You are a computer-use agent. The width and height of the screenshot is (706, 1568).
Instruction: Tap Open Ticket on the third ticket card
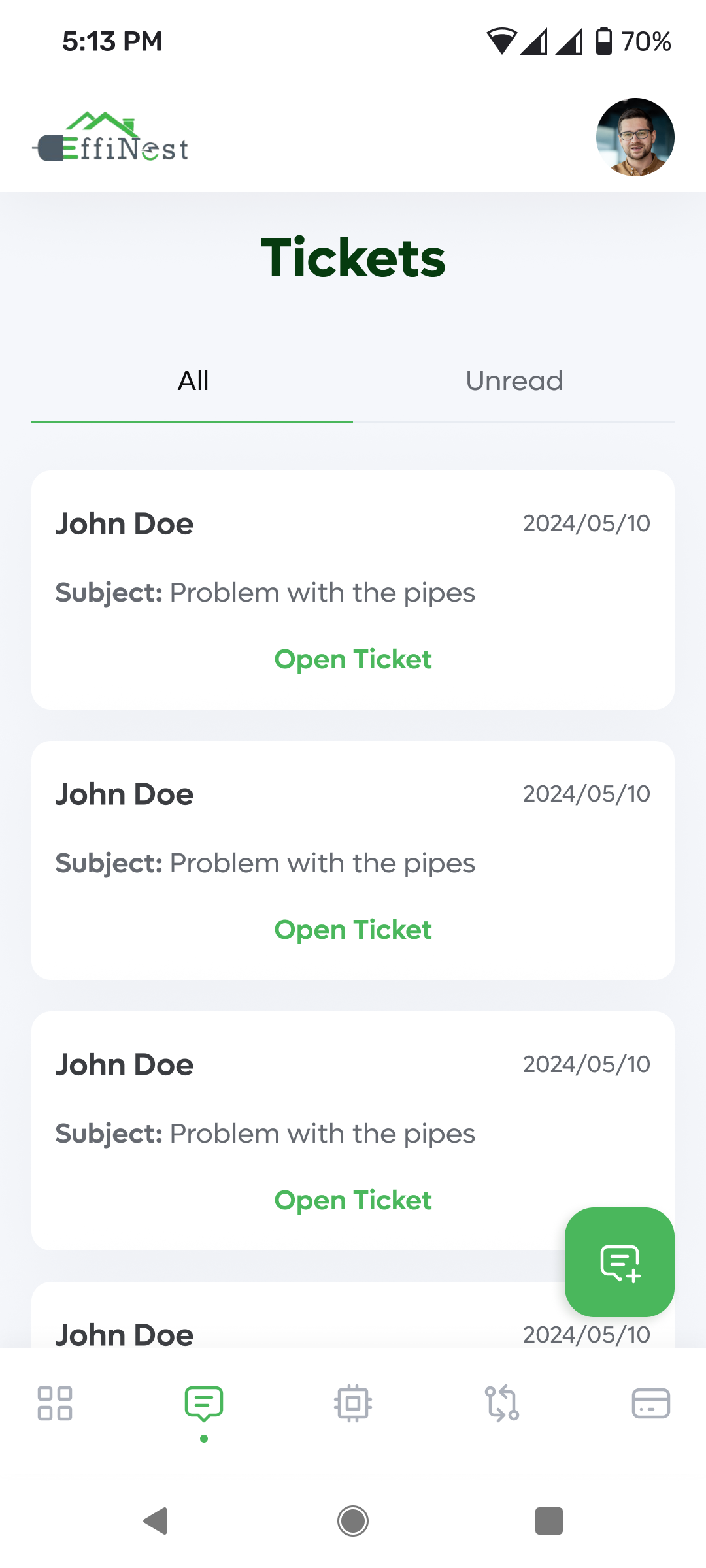pos(353,1200)
